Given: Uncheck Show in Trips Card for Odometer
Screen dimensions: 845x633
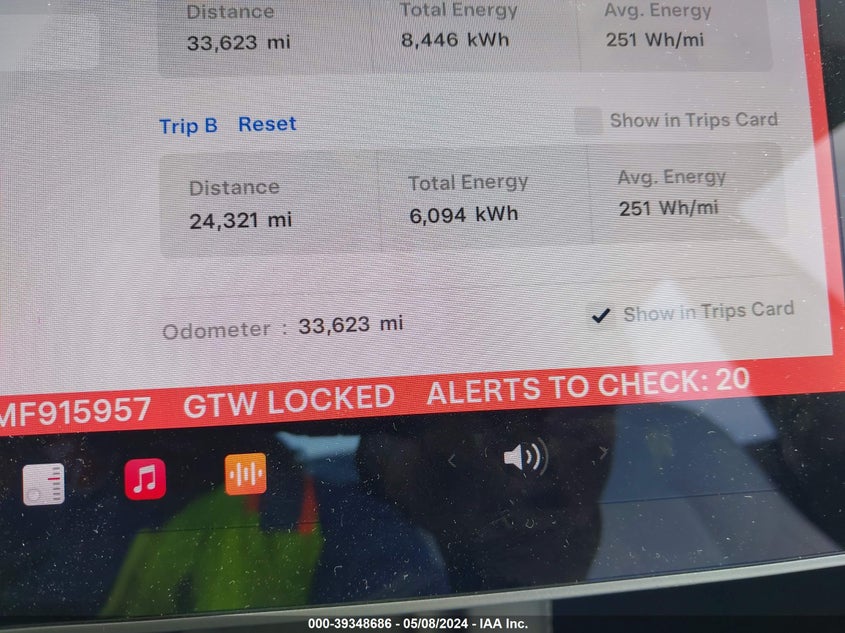Looking at the screenshot, I should pyautogui.click(x=600, y=315).
